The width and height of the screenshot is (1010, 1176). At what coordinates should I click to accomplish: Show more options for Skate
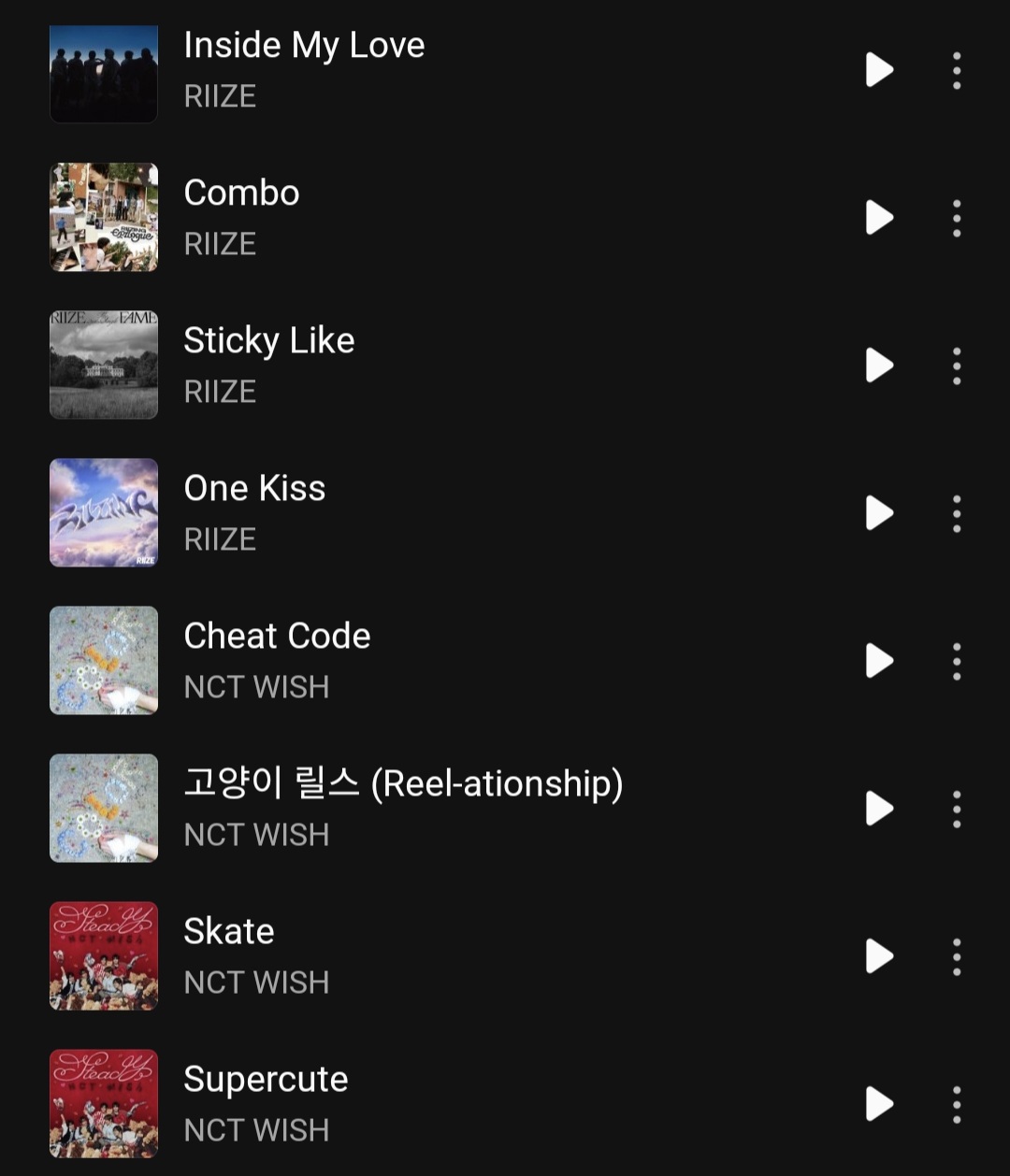pyautogui.click(x=956, y=957)
